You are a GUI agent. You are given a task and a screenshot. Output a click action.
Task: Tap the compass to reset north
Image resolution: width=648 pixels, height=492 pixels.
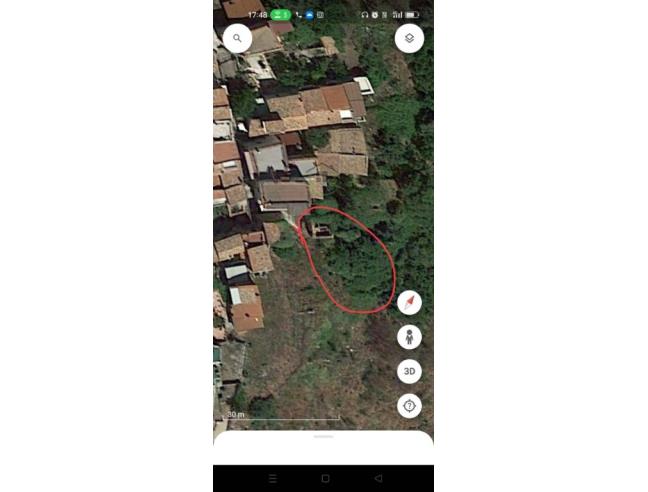click(409, 302)
